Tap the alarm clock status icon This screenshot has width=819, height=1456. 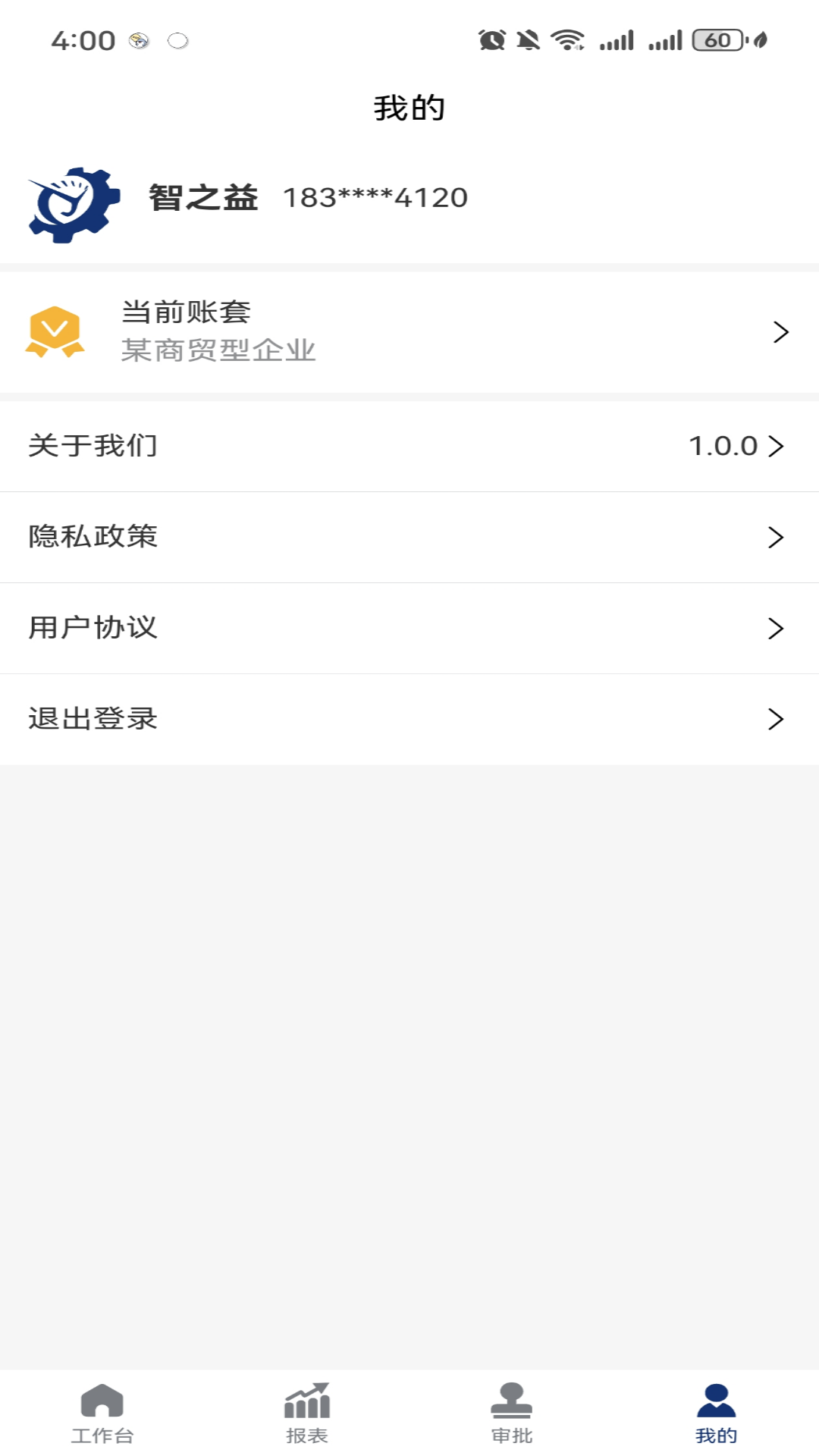(491, 40)
